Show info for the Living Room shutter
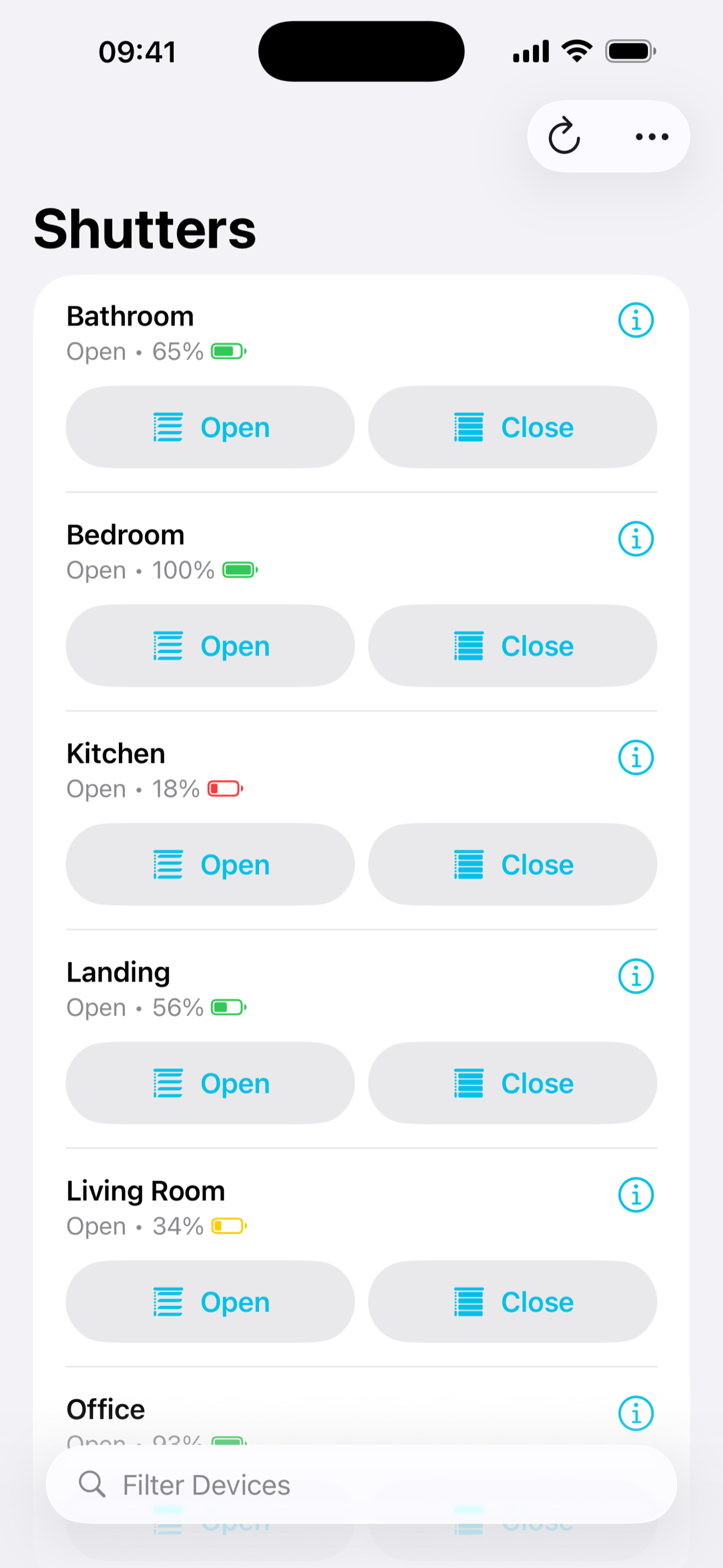The image size is (723, 1568). pos(636,1195)
